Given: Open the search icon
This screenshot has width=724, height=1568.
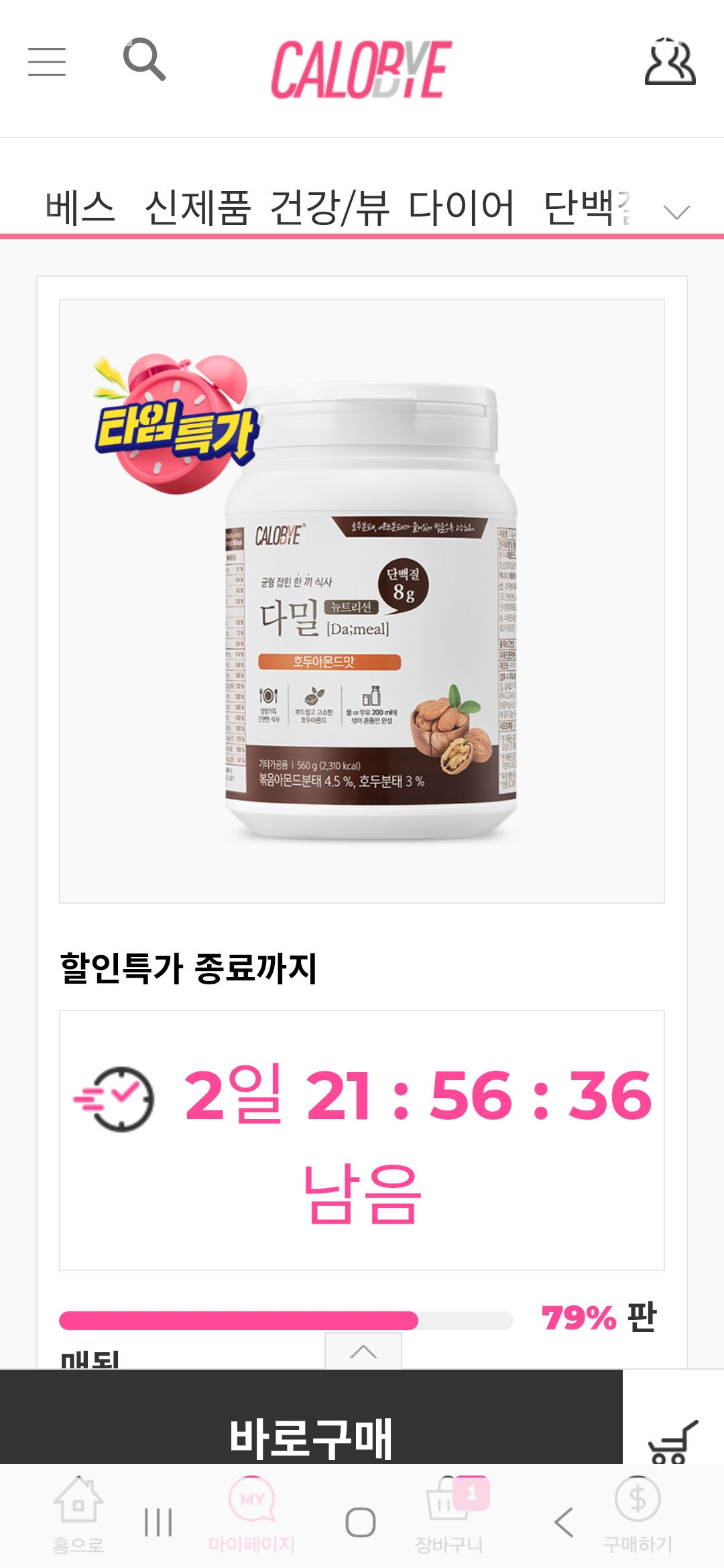Looking at the screenshot, I should coord(144,60).
